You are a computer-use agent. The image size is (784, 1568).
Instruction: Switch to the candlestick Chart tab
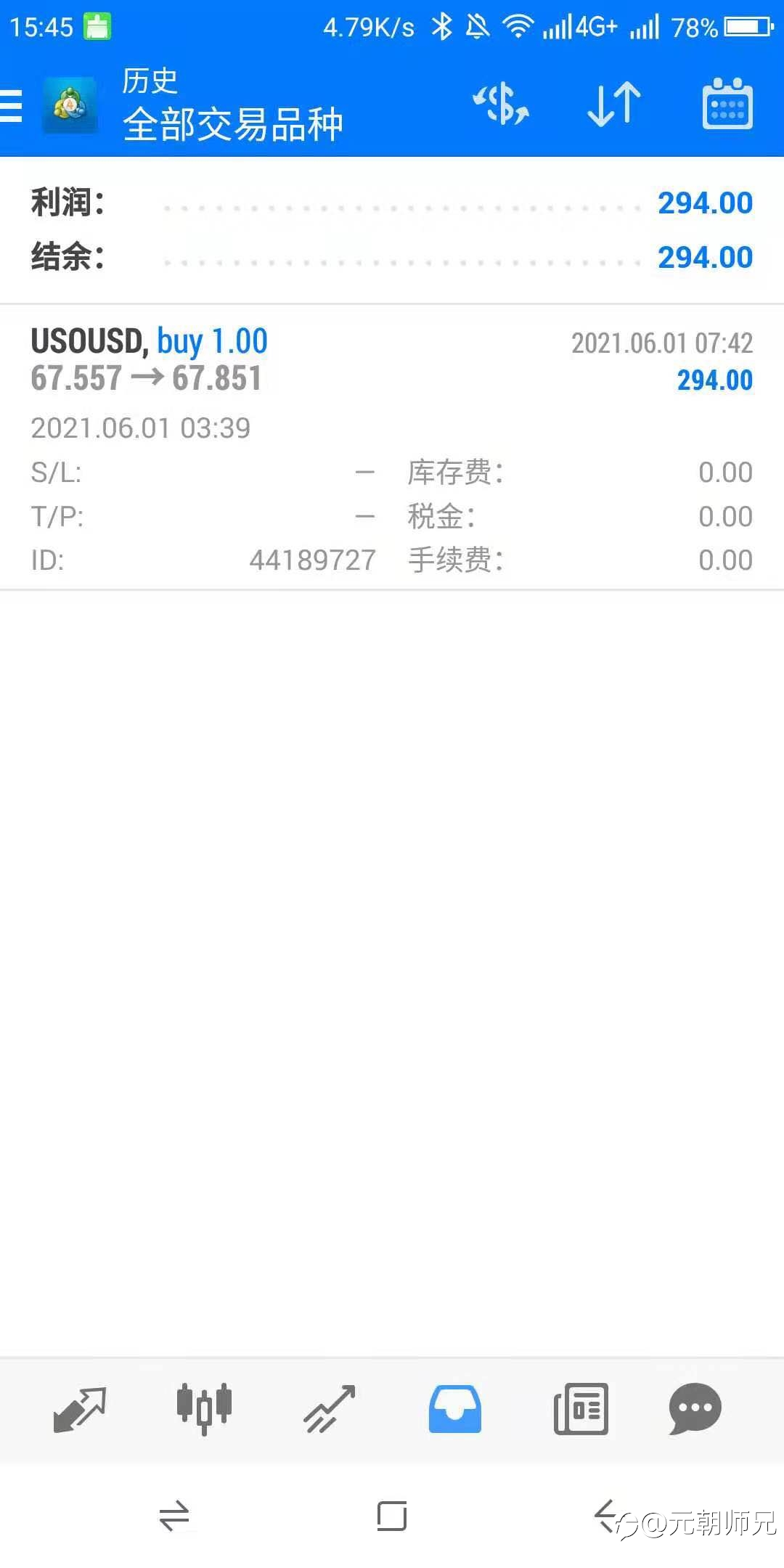click(x=204, y=1408)
